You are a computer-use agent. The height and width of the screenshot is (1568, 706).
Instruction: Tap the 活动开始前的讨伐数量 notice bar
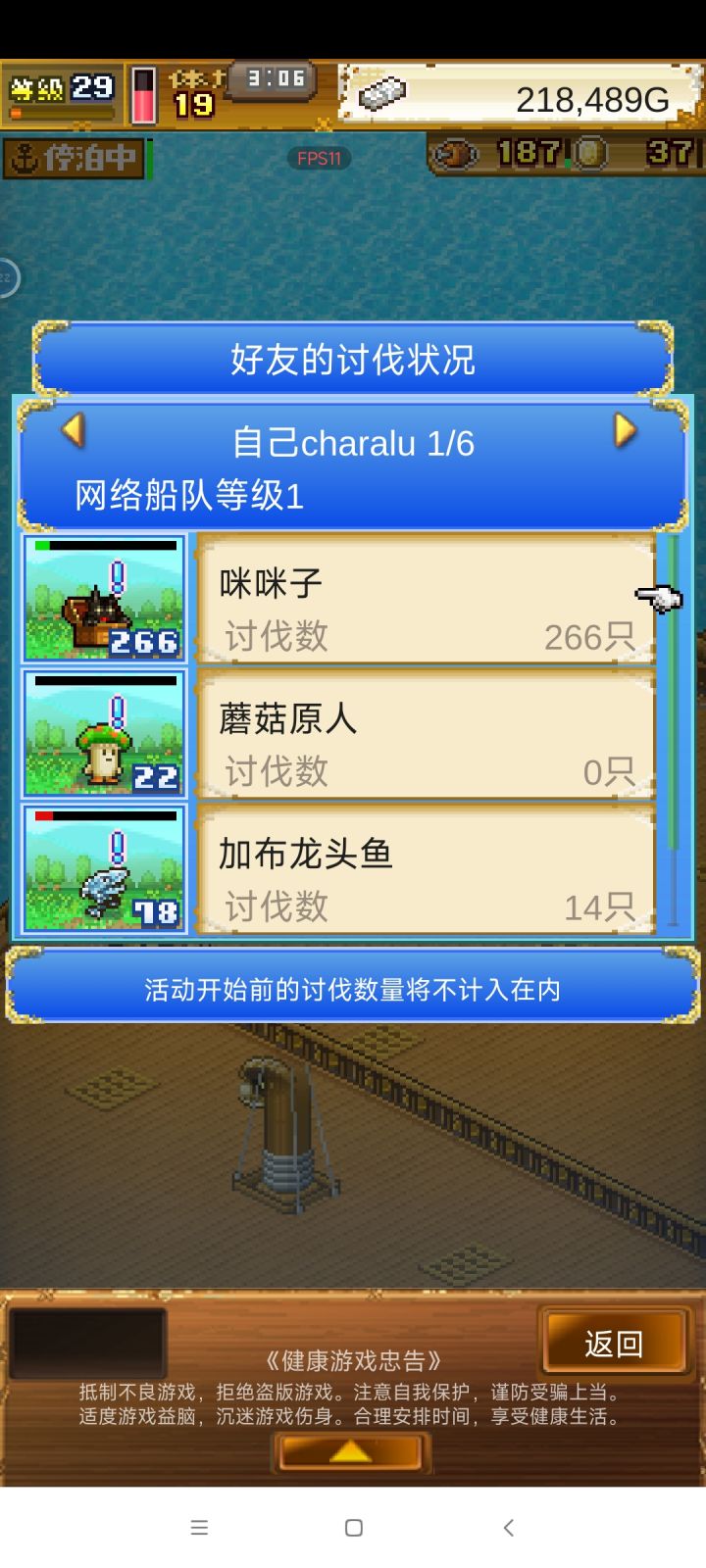click(351, 989)
